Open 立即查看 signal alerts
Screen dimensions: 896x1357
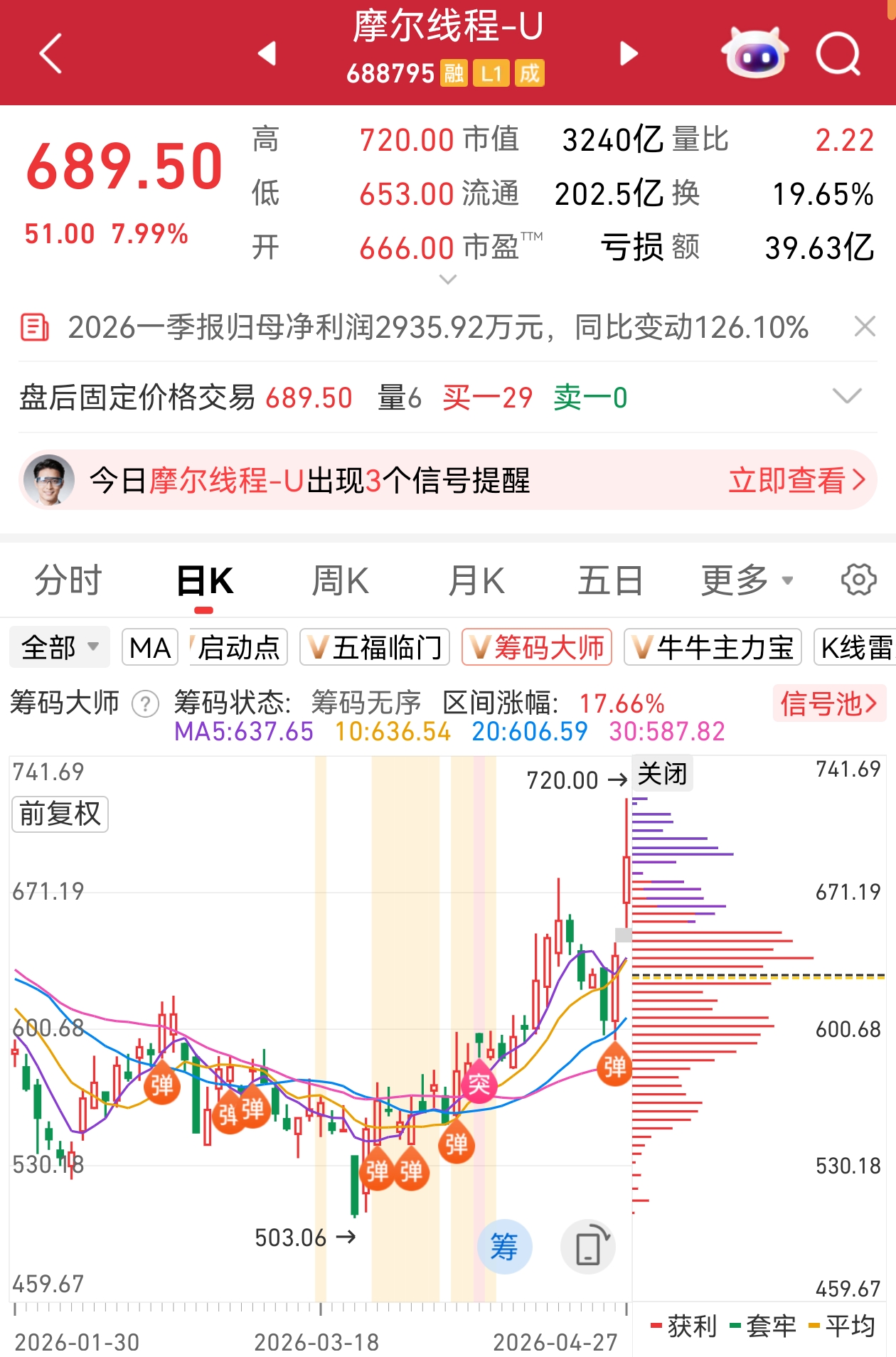tap(796, 480)
